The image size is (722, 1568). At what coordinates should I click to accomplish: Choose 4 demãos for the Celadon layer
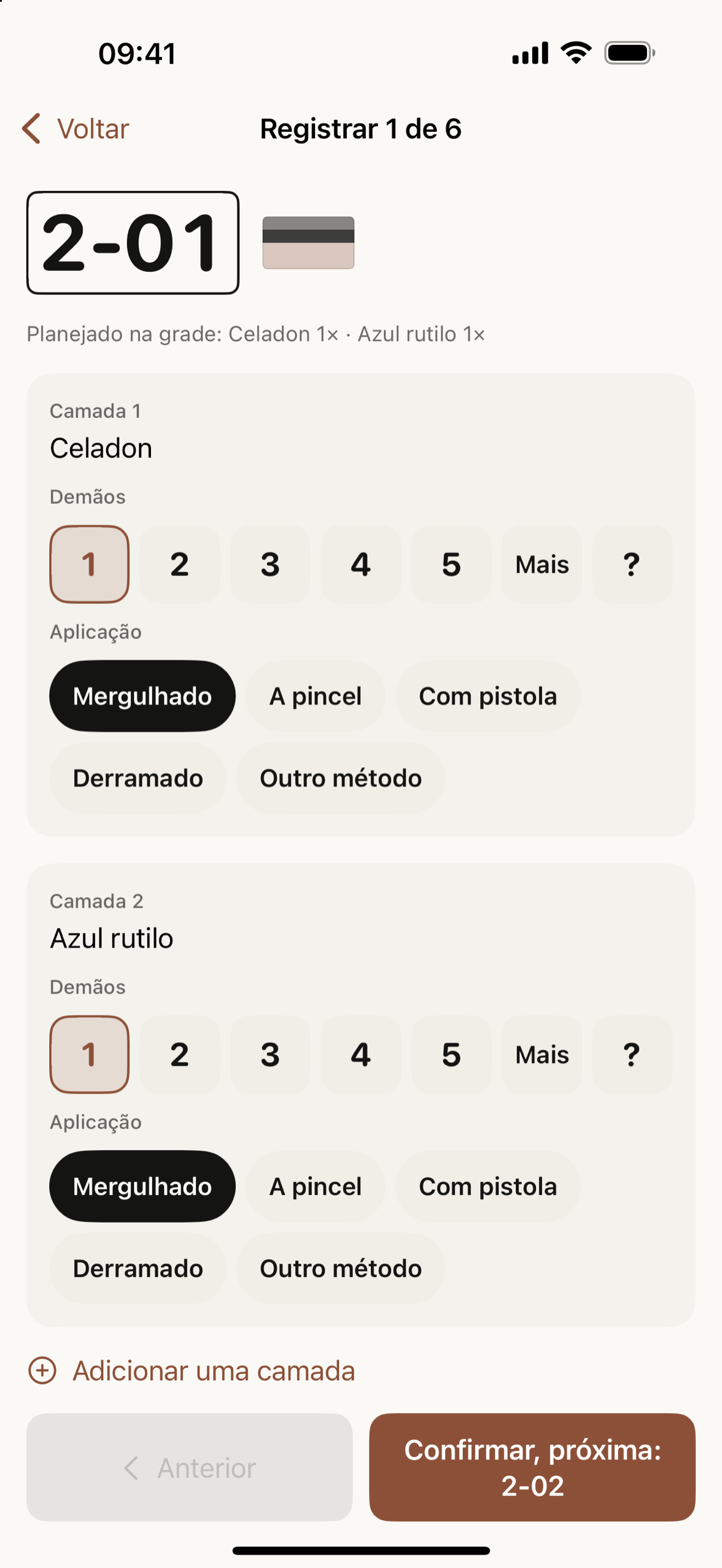[360, 564]
